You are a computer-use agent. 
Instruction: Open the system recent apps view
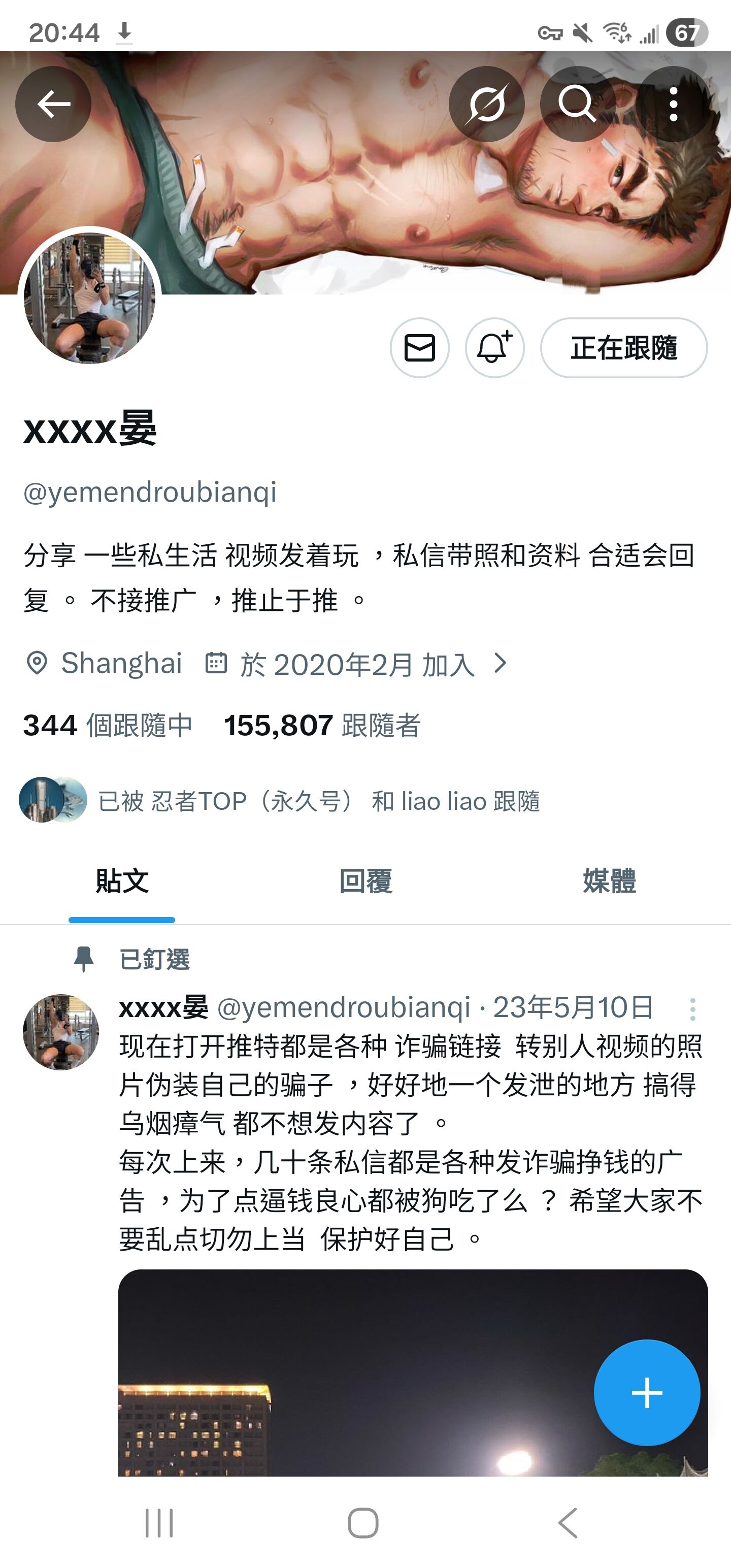pos(159,1523)
